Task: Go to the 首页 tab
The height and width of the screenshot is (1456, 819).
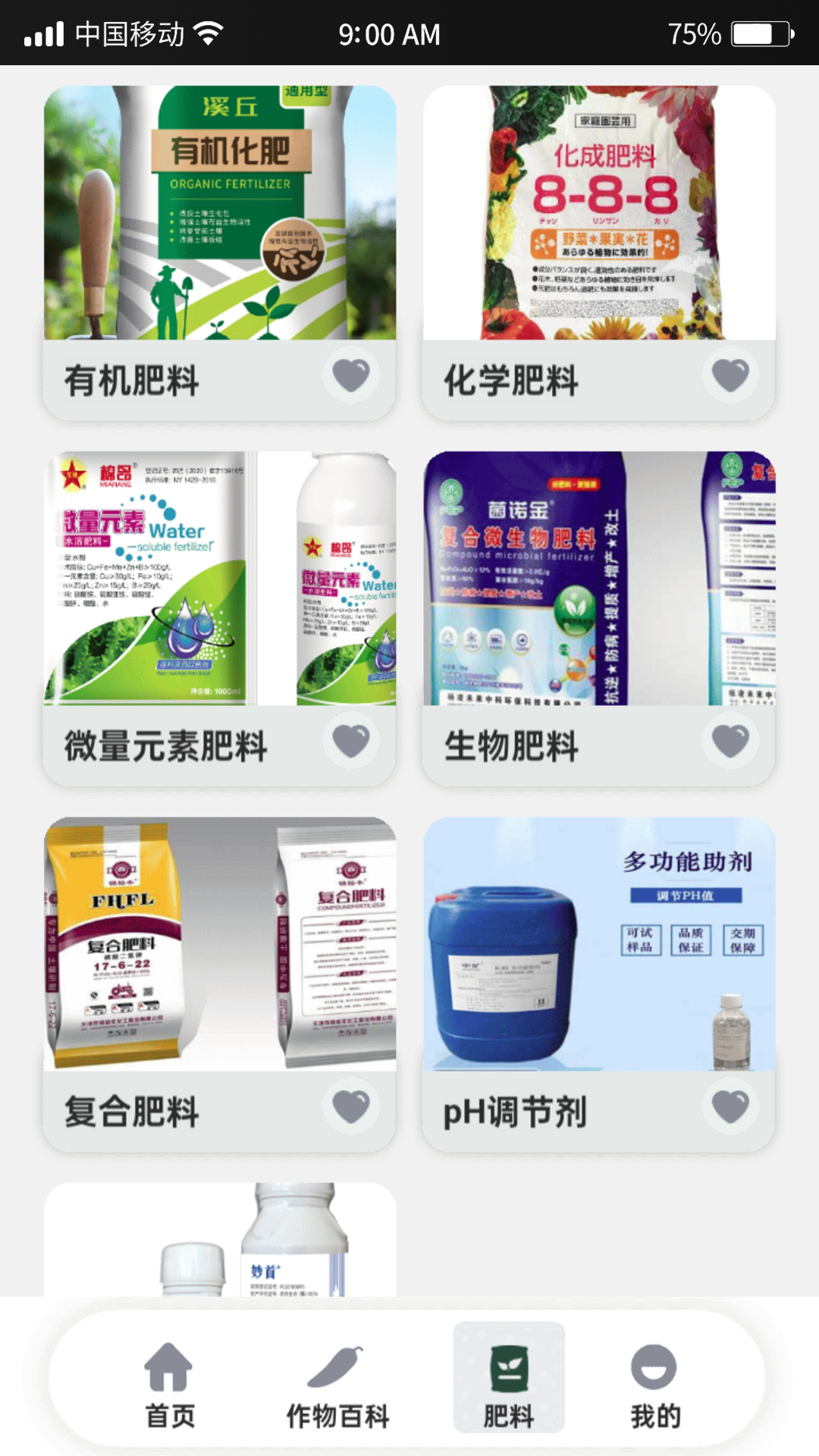Action: click(170, 1385)
